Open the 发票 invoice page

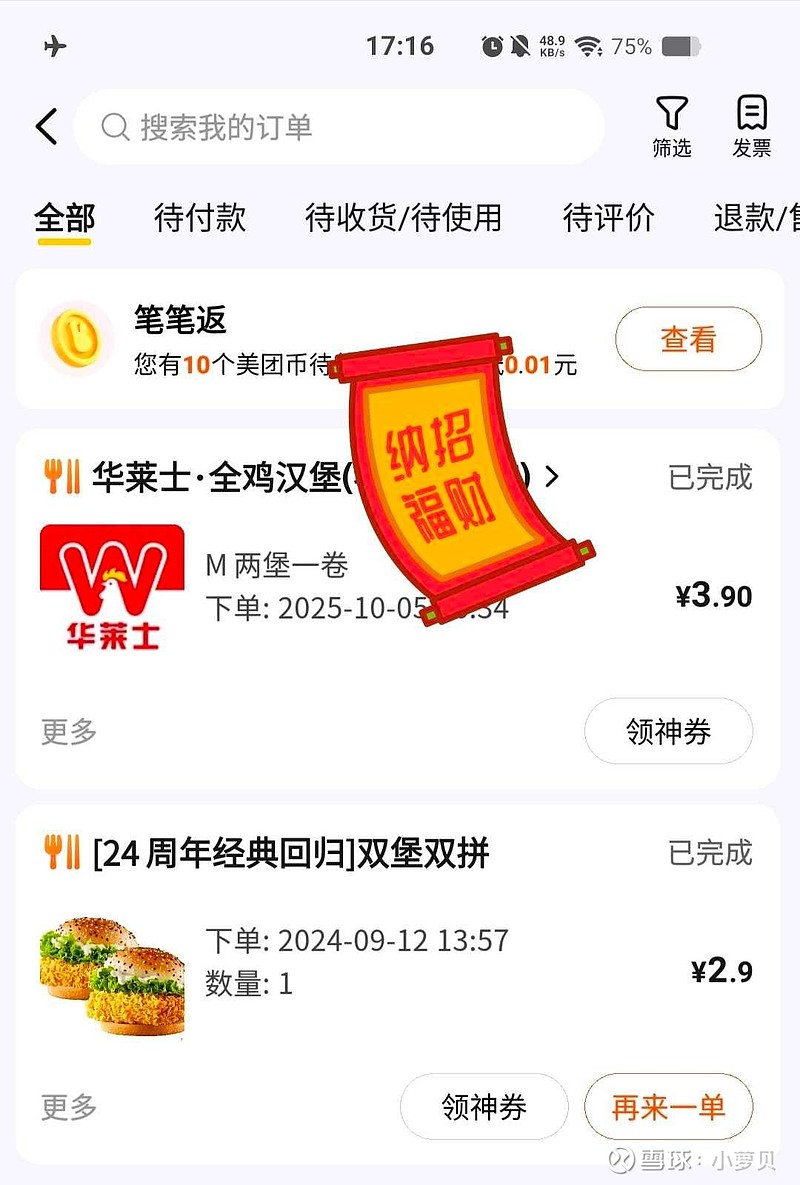(x=751, y=127)
